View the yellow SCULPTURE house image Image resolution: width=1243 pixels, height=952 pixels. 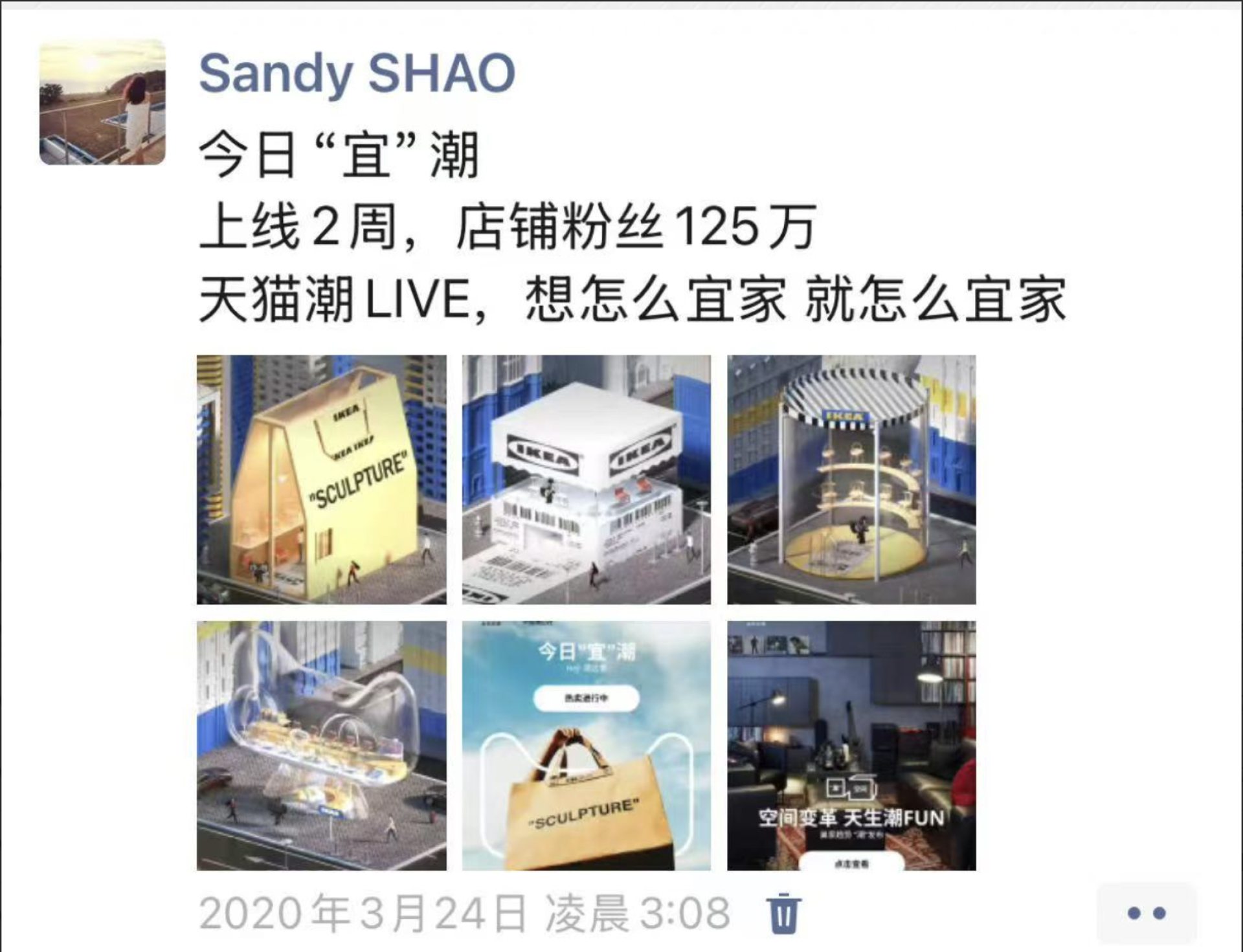[x=321, y=480]
